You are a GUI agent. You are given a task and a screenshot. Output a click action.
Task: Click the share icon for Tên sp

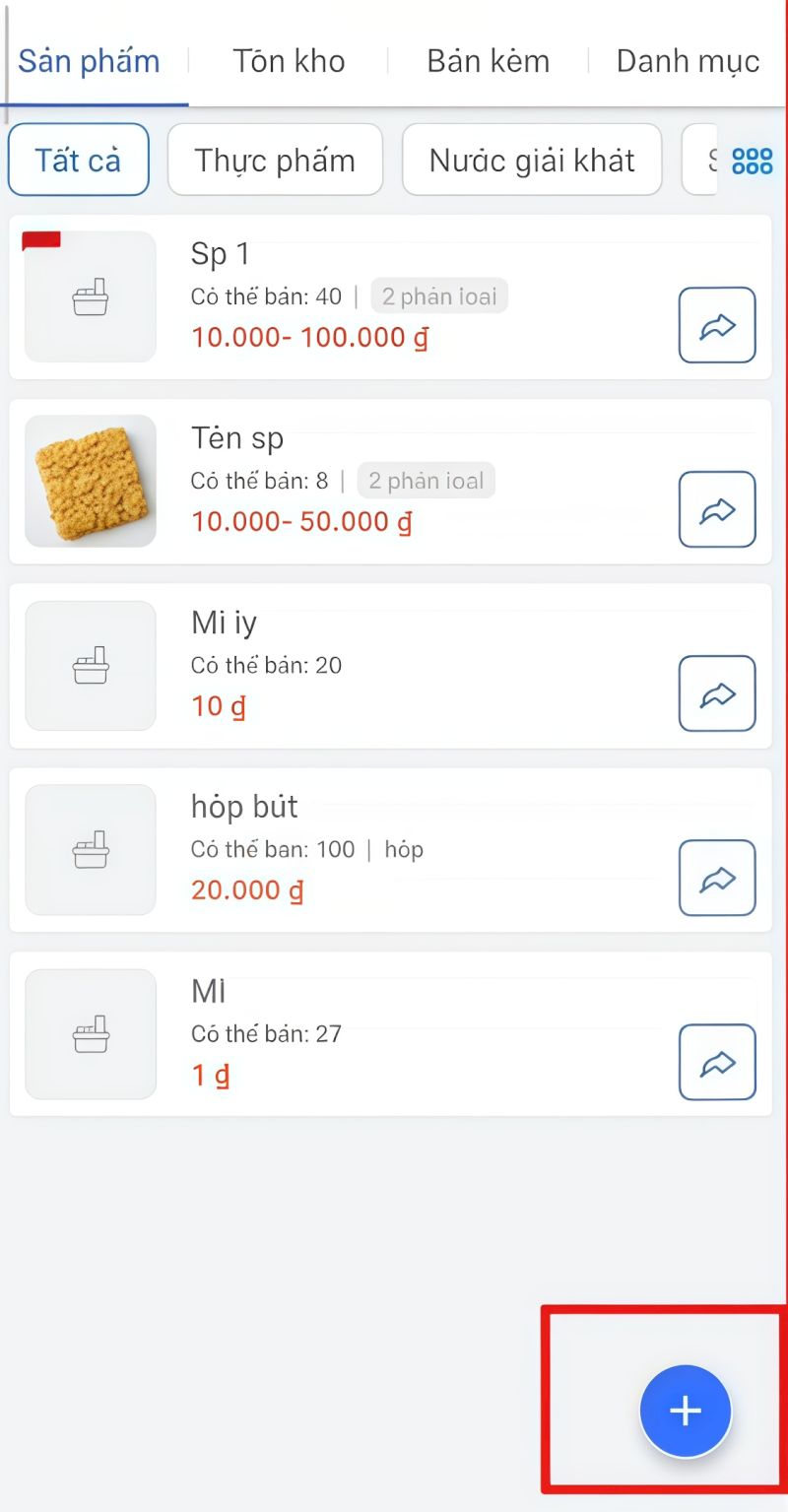(x=717, y=509)
